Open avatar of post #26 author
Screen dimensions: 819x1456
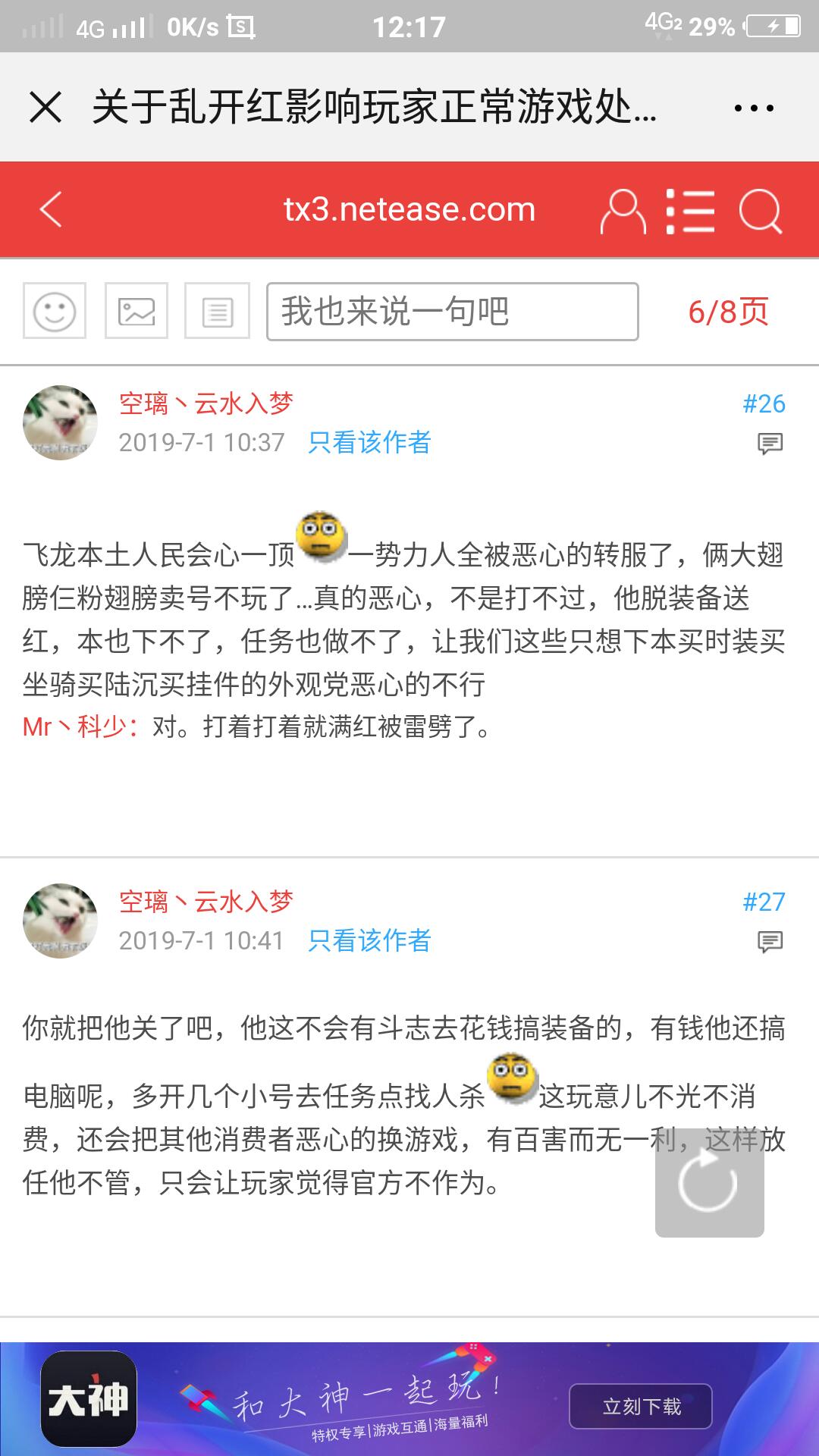61,422
